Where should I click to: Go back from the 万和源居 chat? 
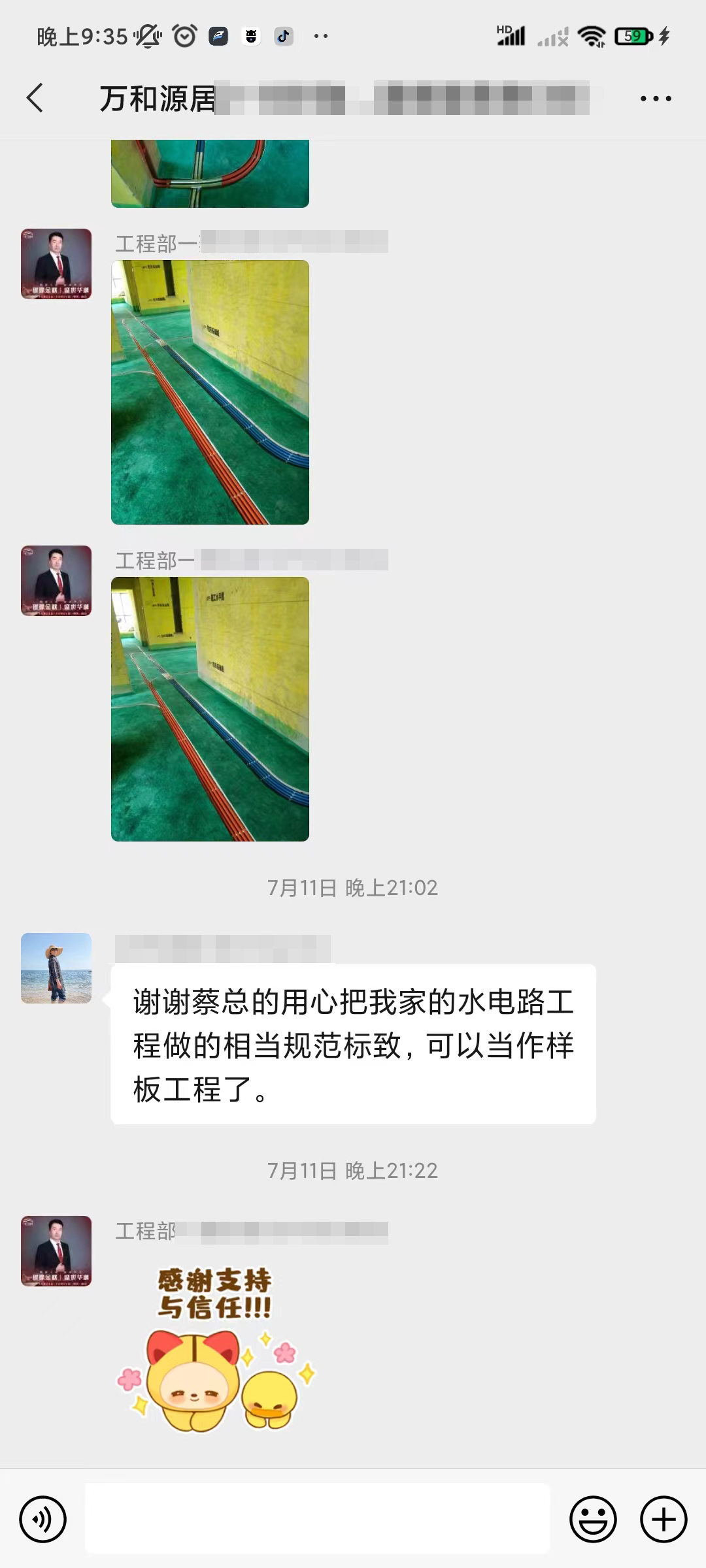coord(35,98)
